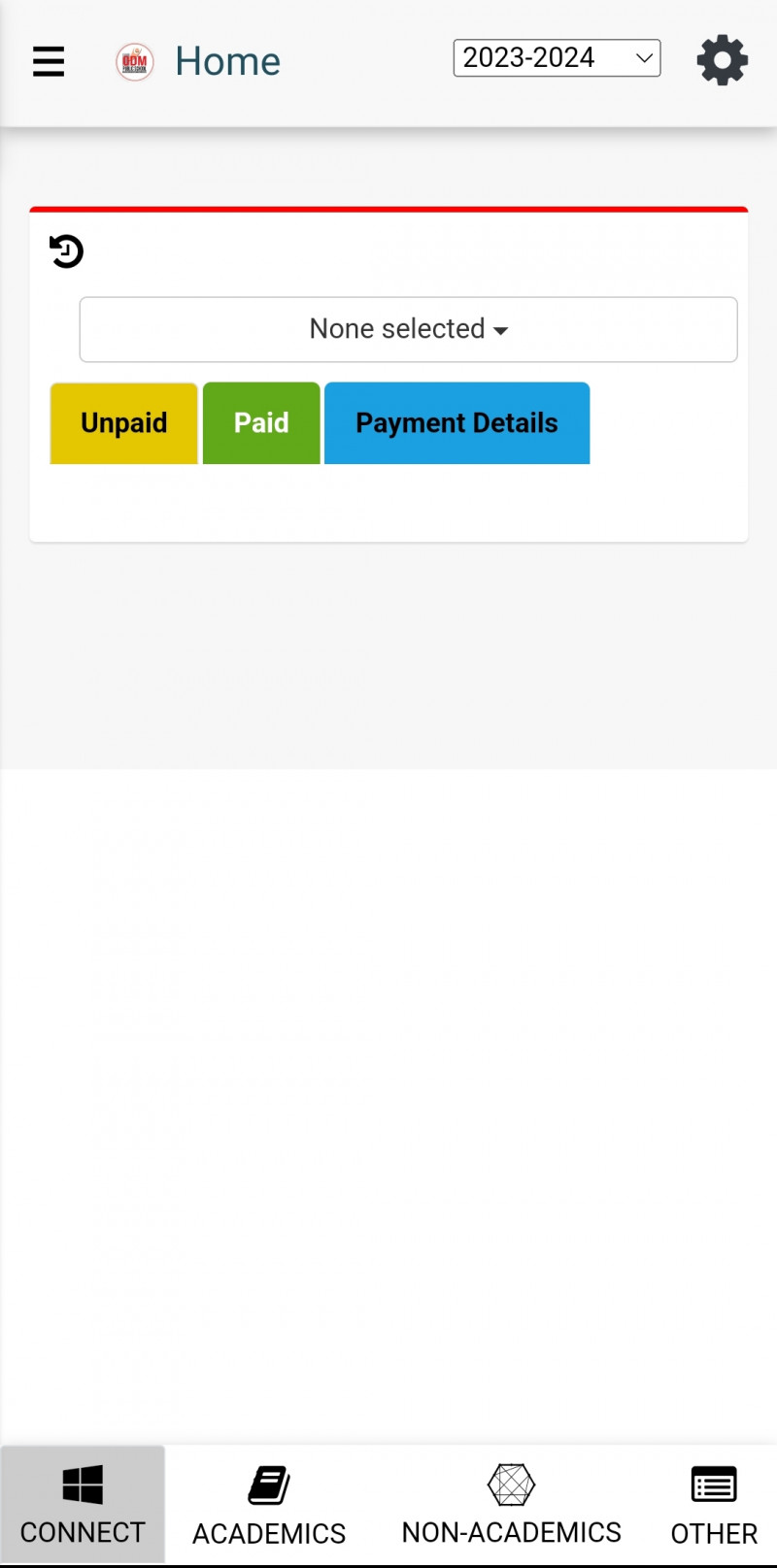Tap the history refresh icon
This screenshot has width=777, height=1568.
pos(66,251)
